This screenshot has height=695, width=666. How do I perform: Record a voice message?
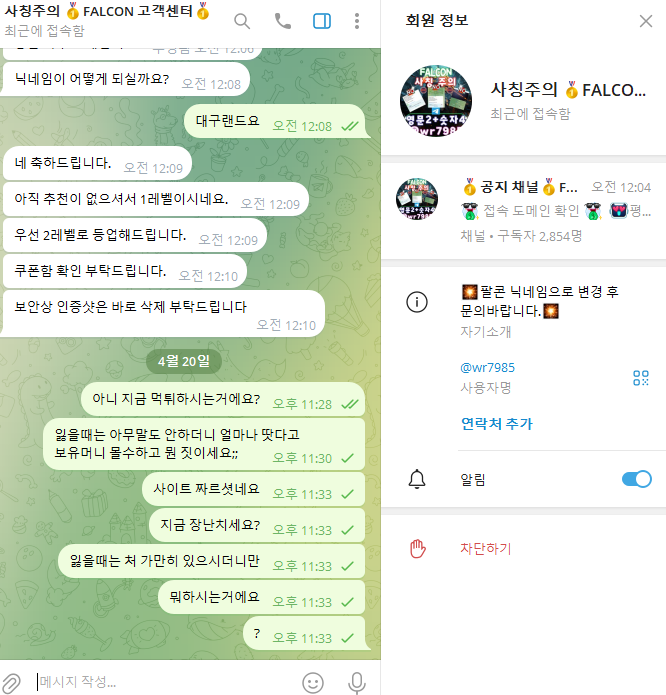point(356,682)
